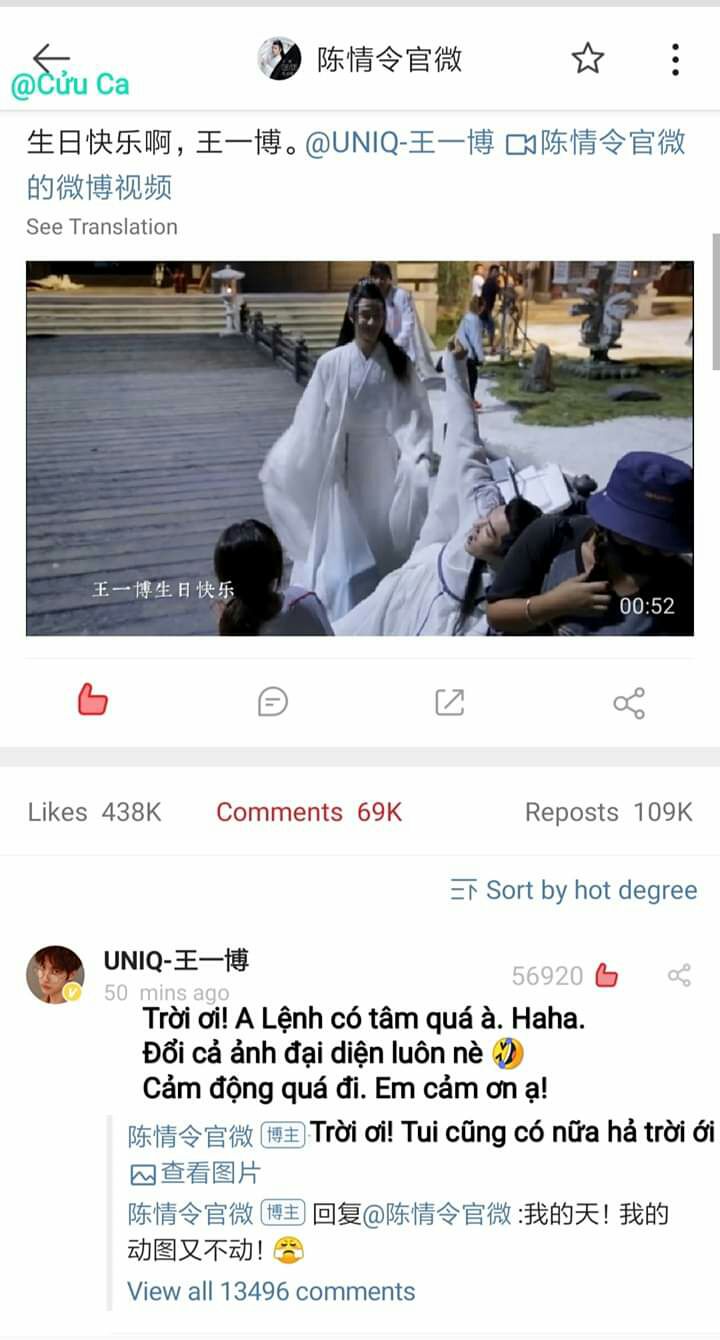Unlike the post with the red thumb
The image size is (720, 1340).
(92, 702)
